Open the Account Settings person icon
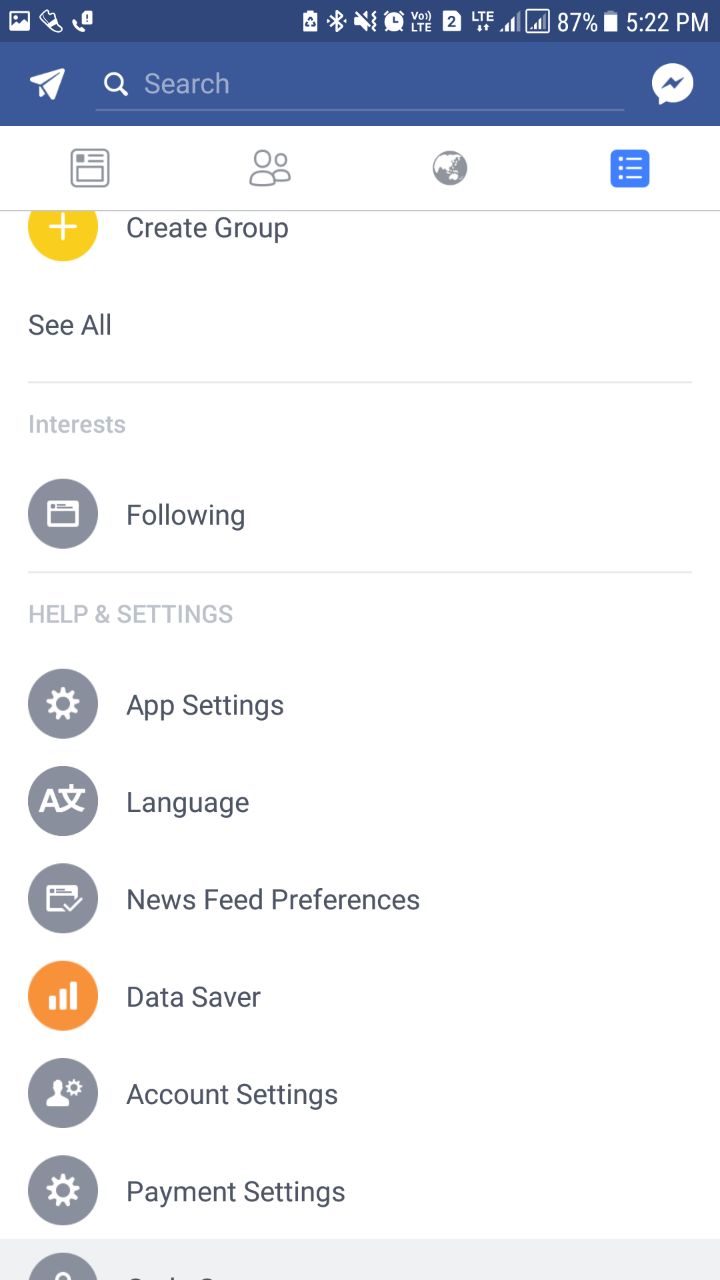The width and height of the screenshot is (720, 1280). [62, 1092]
